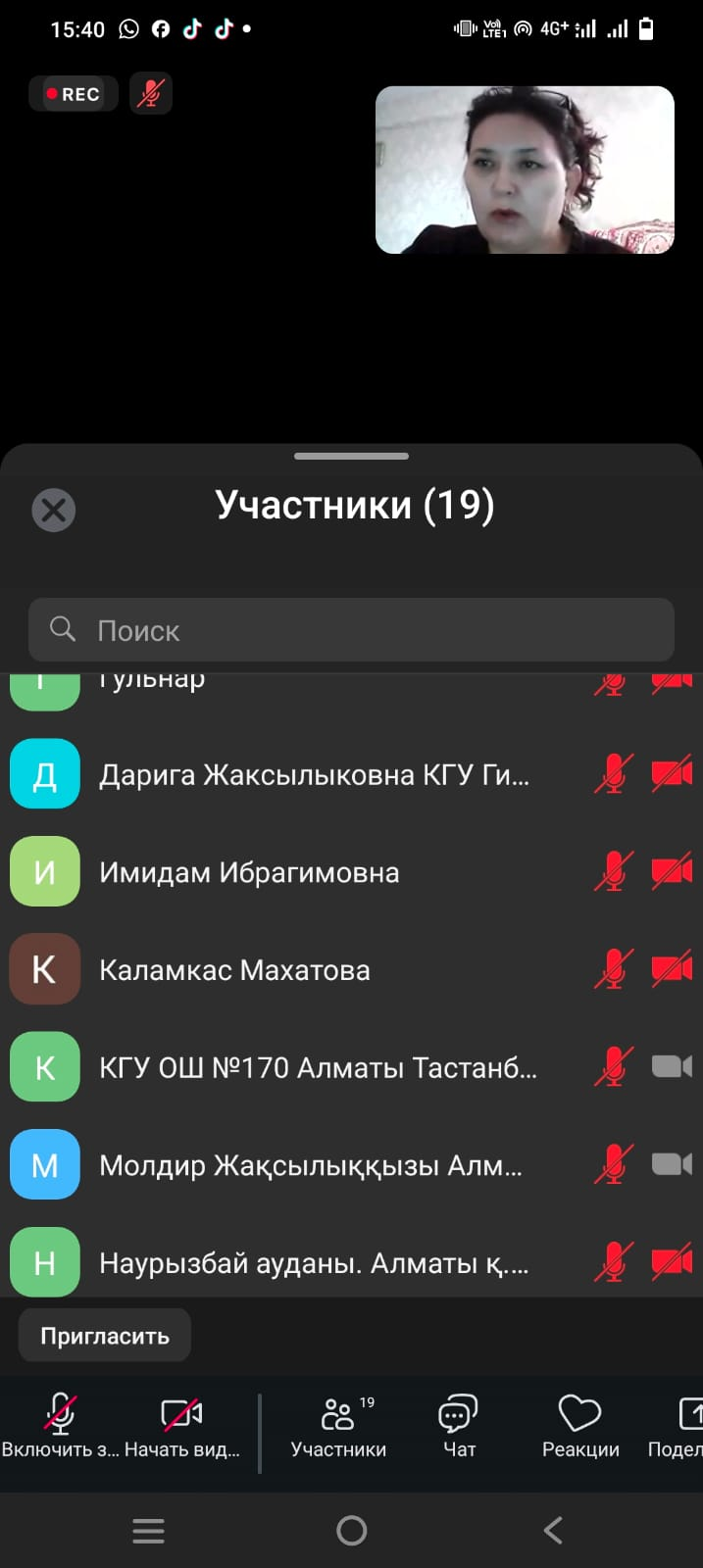This screenshot has width=703, height=1568.
Task: Go back with the system back button
Action: [553, 1530]
